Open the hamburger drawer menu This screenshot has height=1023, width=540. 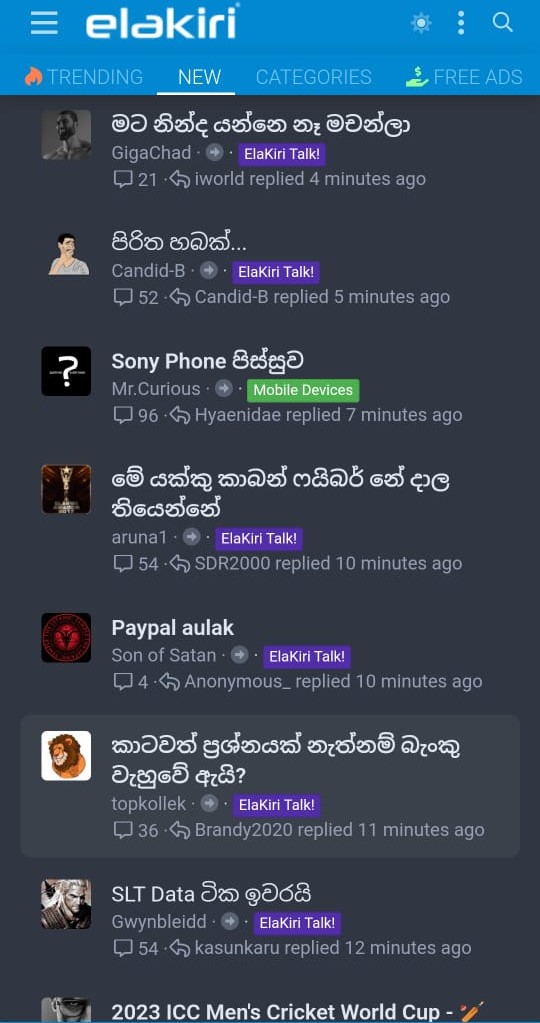point(44,23)
